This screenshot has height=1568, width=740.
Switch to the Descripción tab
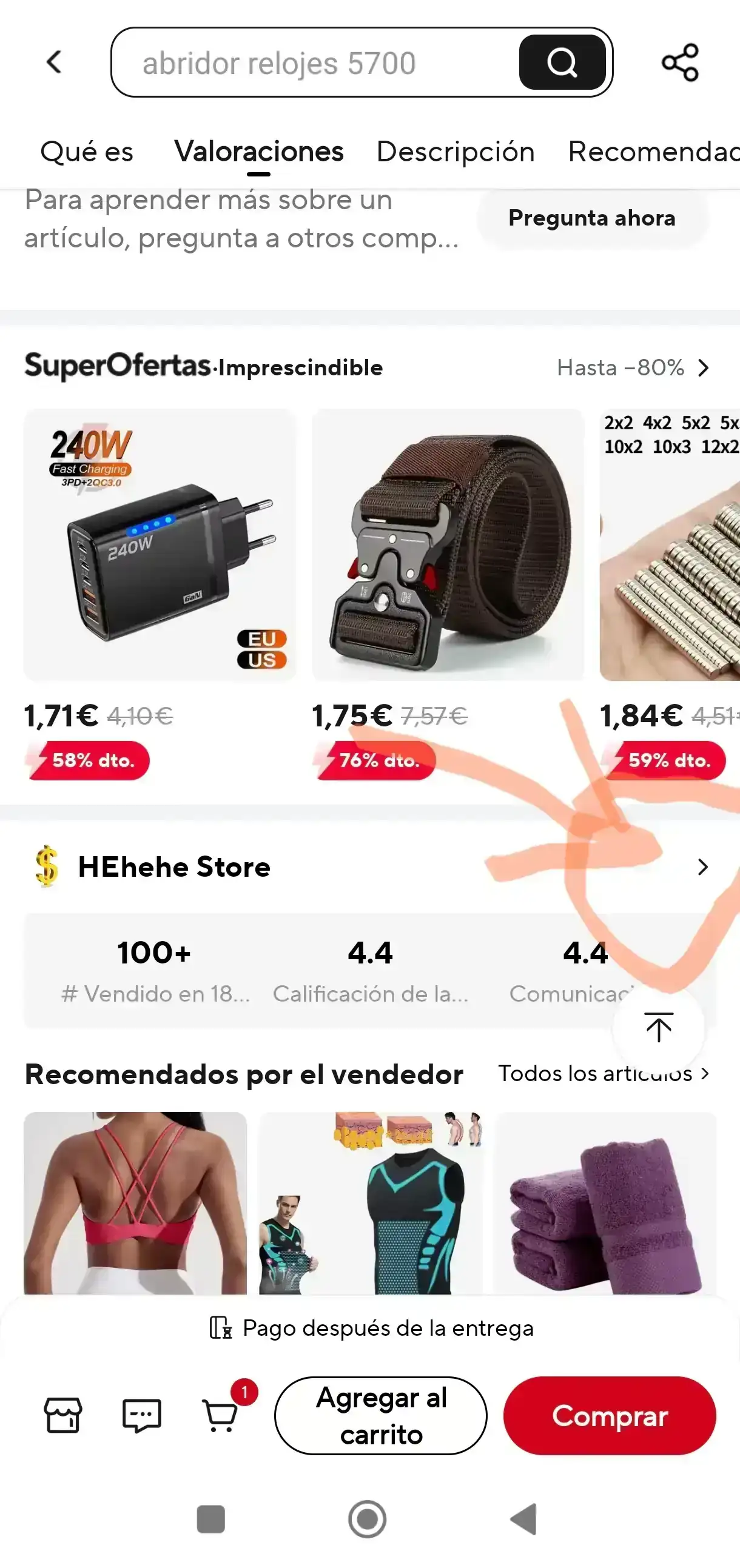455,152
